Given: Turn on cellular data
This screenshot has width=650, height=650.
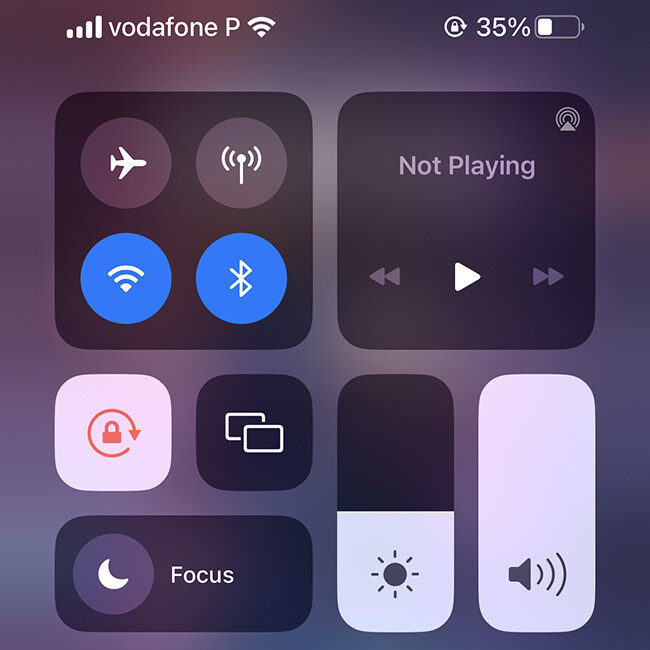Looking at the screenshot, I should click(241, 162).
